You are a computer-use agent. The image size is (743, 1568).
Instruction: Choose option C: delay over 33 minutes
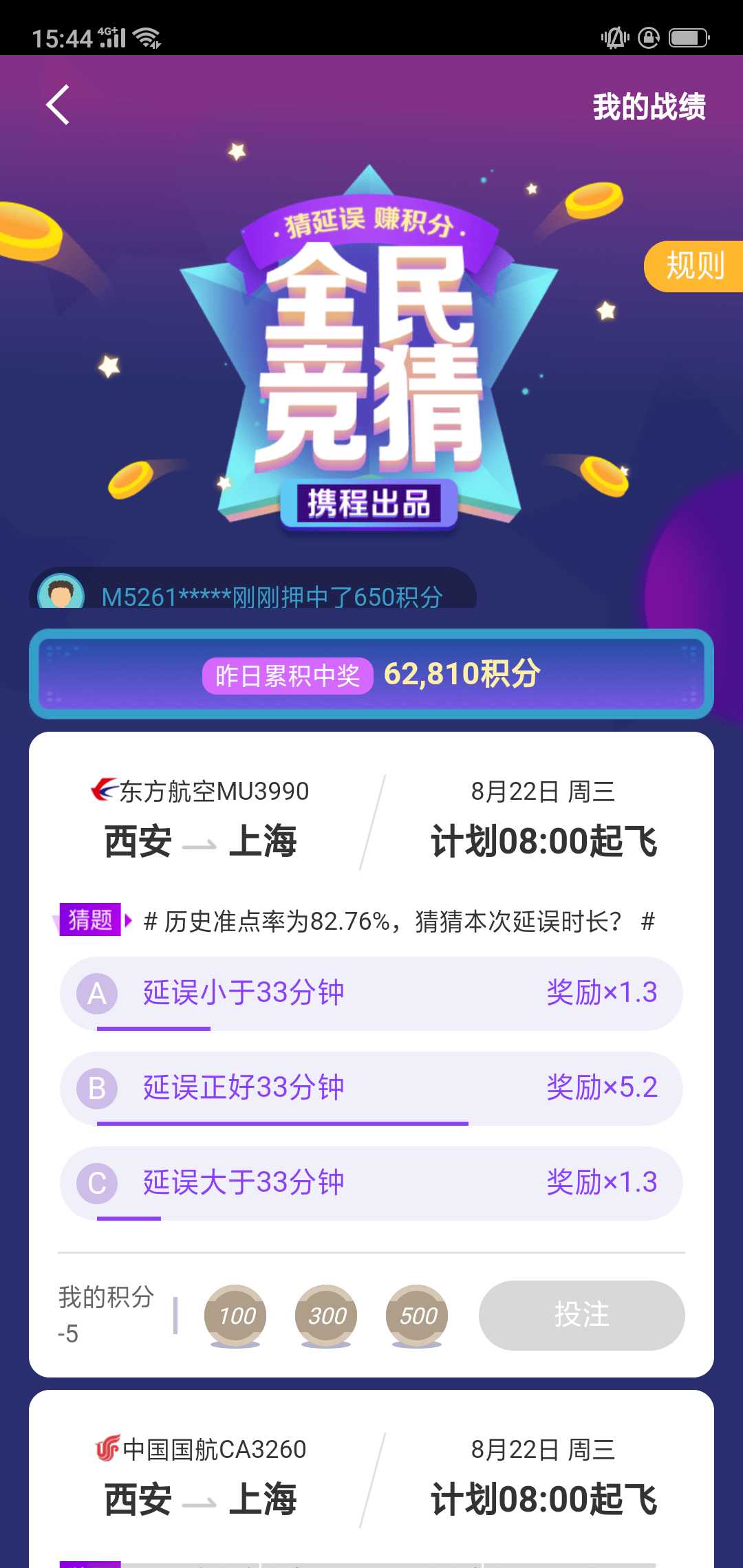pyautogui.click(x=371, y=1183)
